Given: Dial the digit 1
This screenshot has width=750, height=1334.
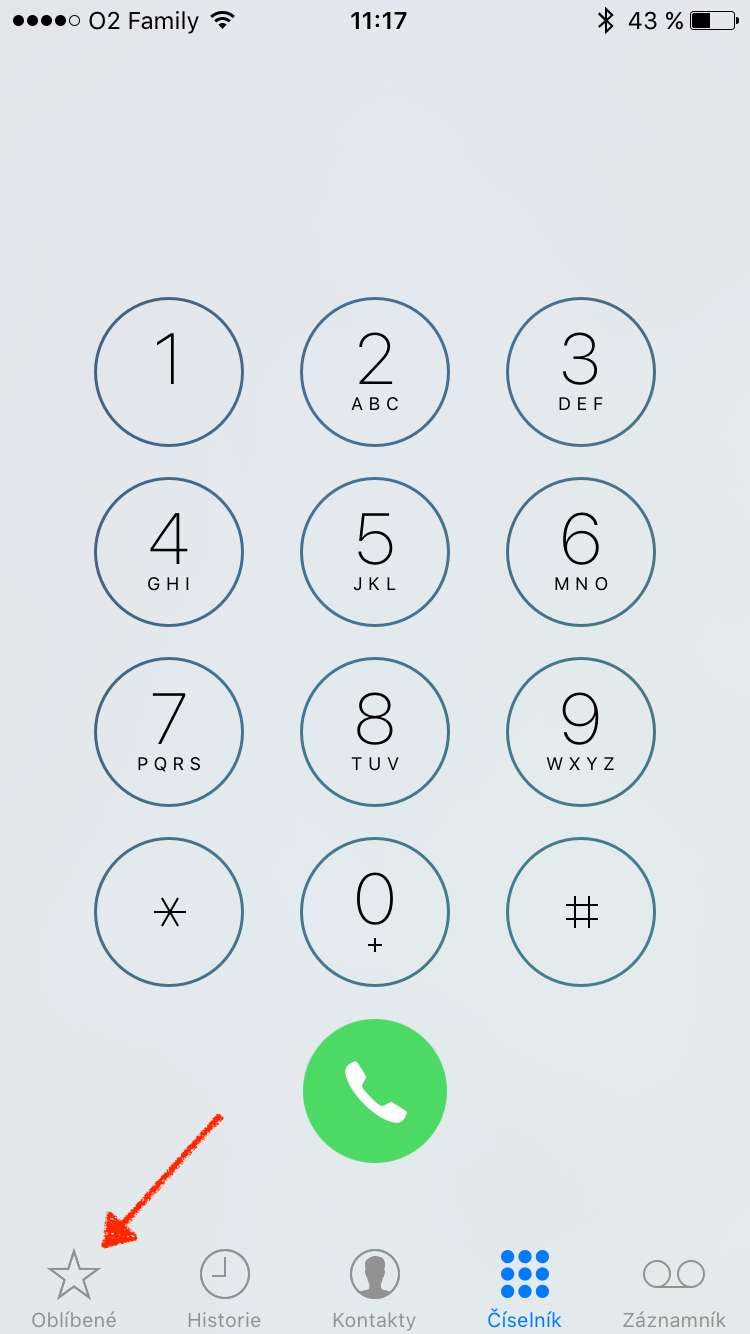Looking at the screenshot, I should [x=169, y=372].
